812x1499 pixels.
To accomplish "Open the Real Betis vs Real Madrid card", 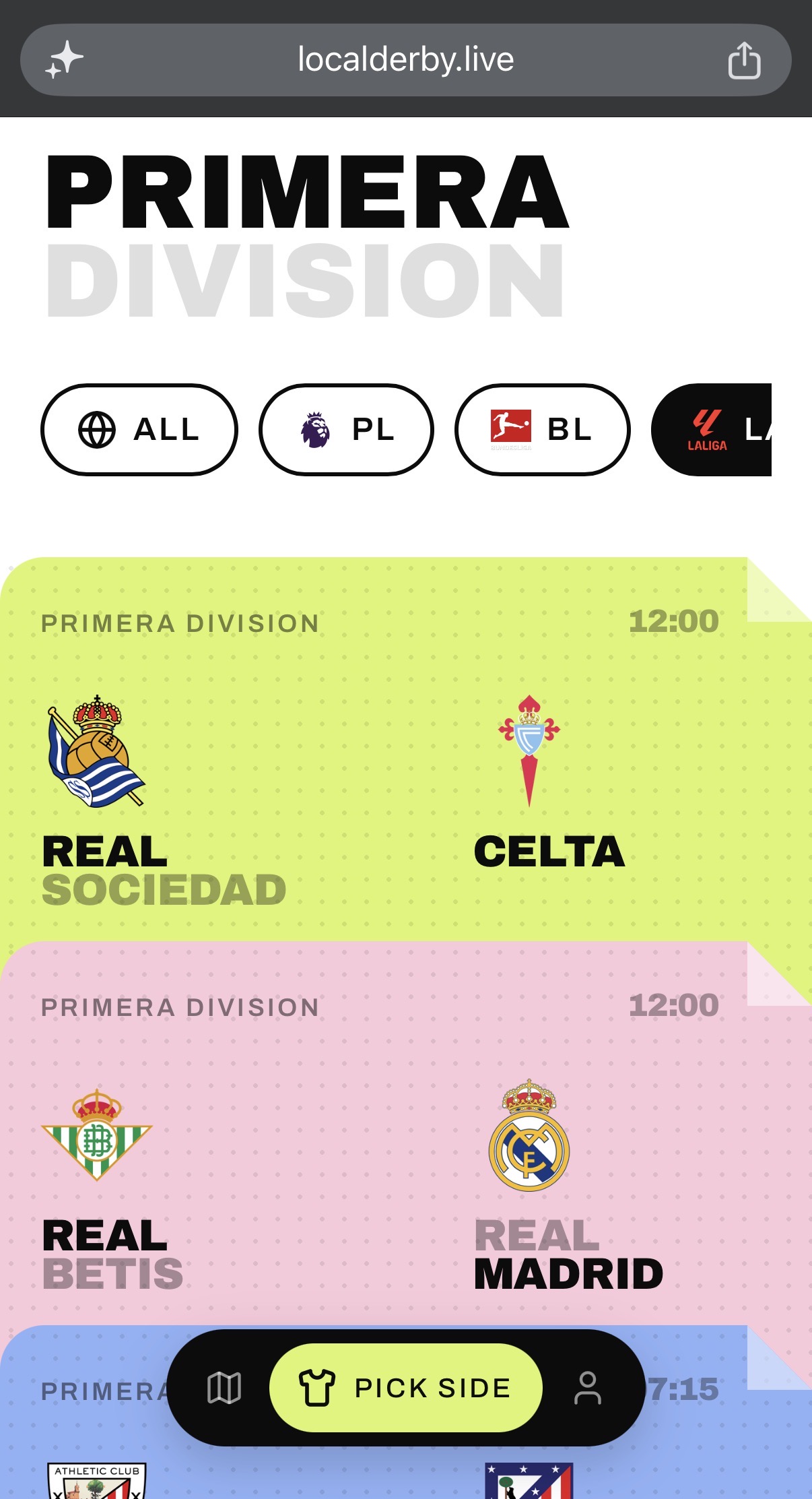I will (x=406, y=1133).
